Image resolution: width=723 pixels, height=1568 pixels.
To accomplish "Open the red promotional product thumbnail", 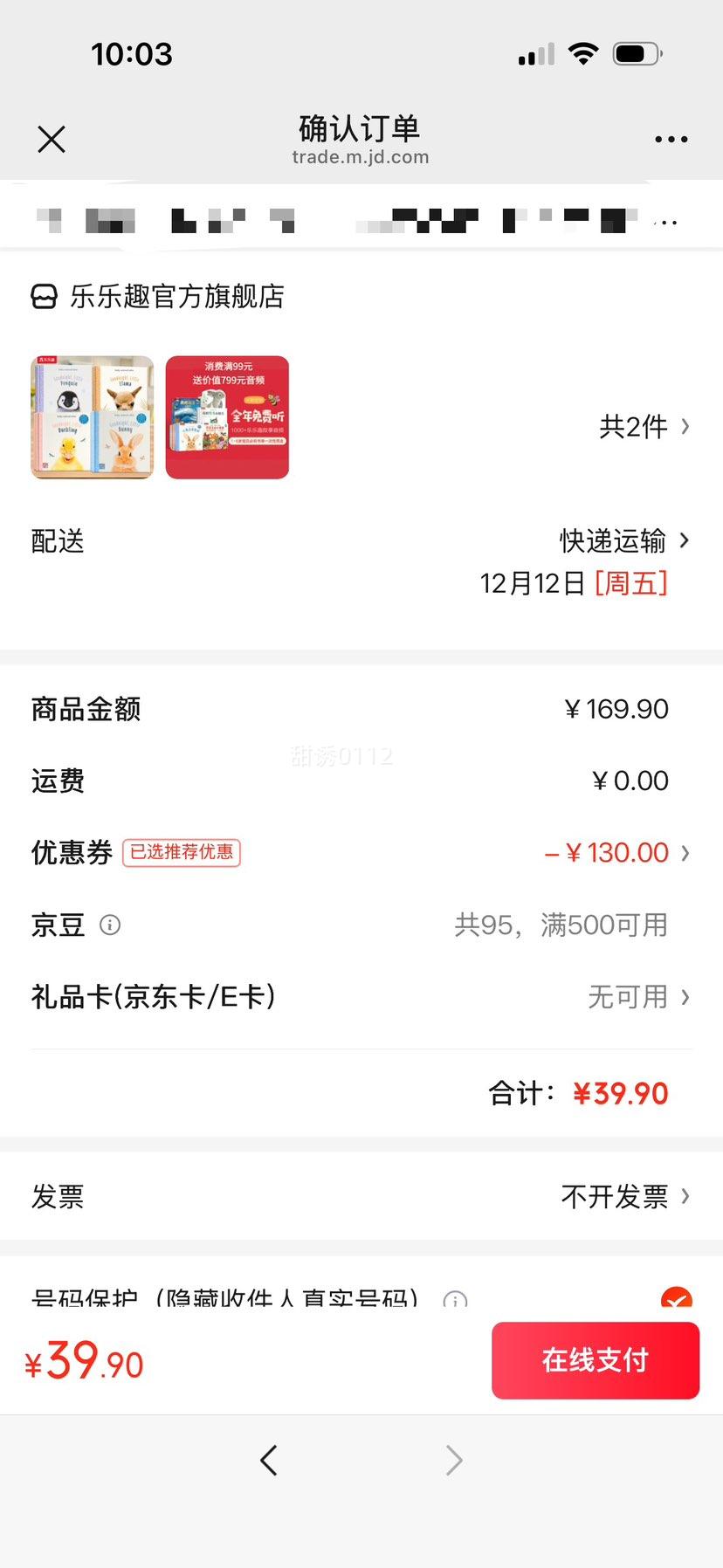I will pyautogui.click(x=227, y=417).
